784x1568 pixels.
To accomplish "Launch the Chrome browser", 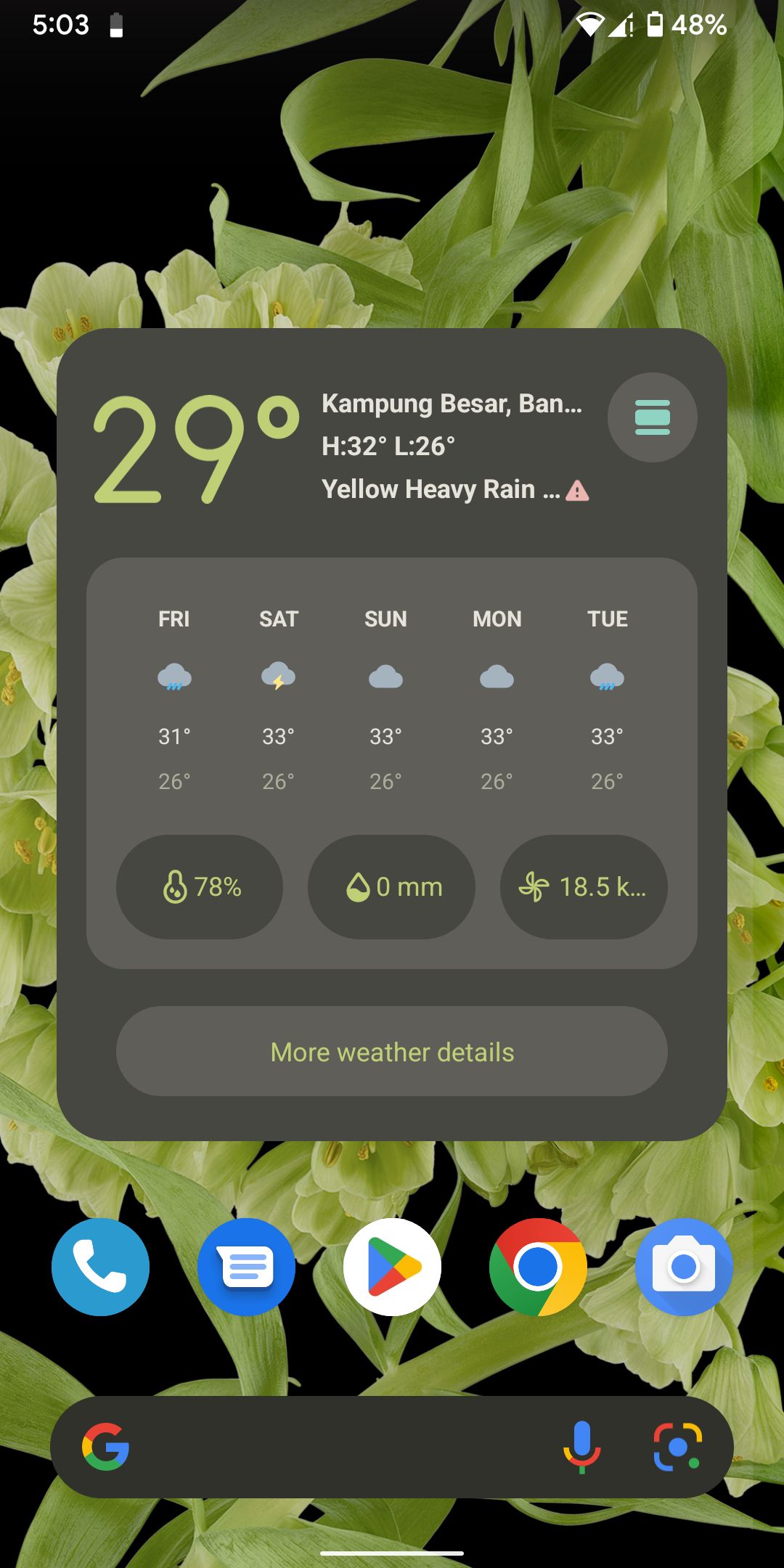I will point(538,1267).
